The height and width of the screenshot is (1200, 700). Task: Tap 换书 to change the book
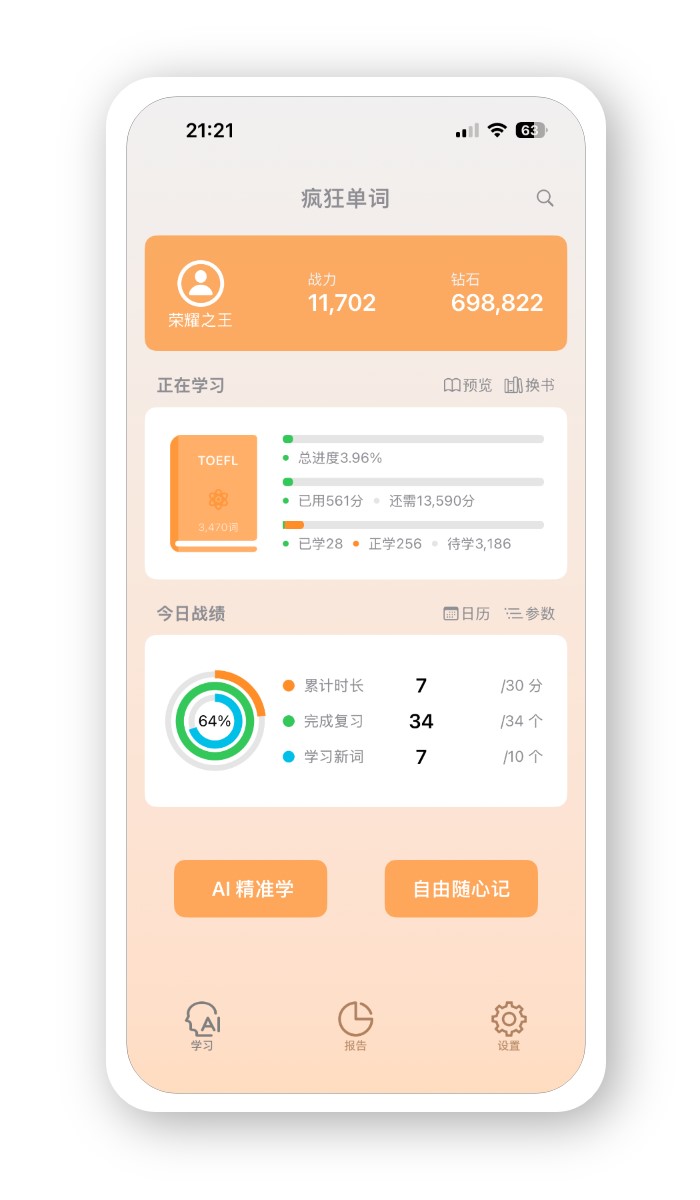pos(529,385)
